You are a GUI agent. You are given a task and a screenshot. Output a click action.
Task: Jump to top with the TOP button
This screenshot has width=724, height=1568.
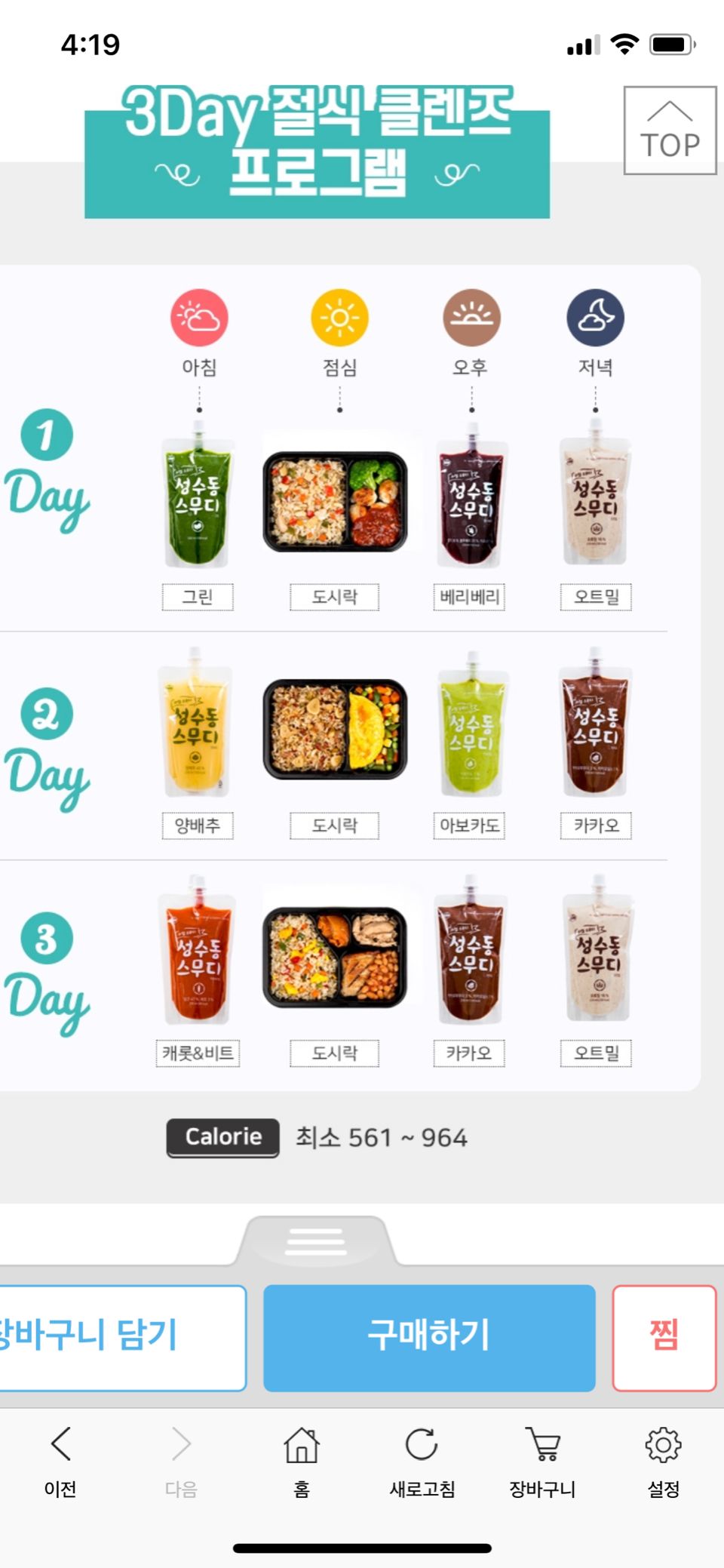[x=670, y=131]
